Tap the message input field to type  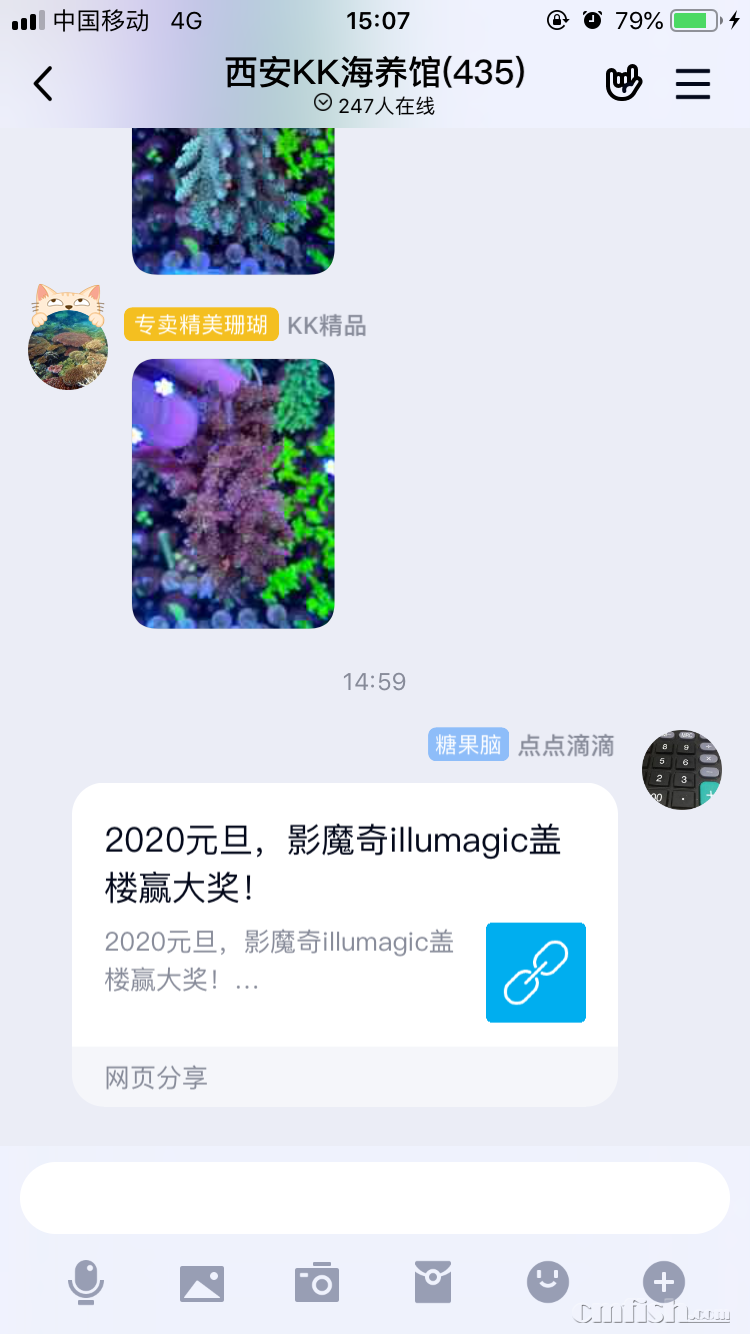click(x=373, y=1197)
